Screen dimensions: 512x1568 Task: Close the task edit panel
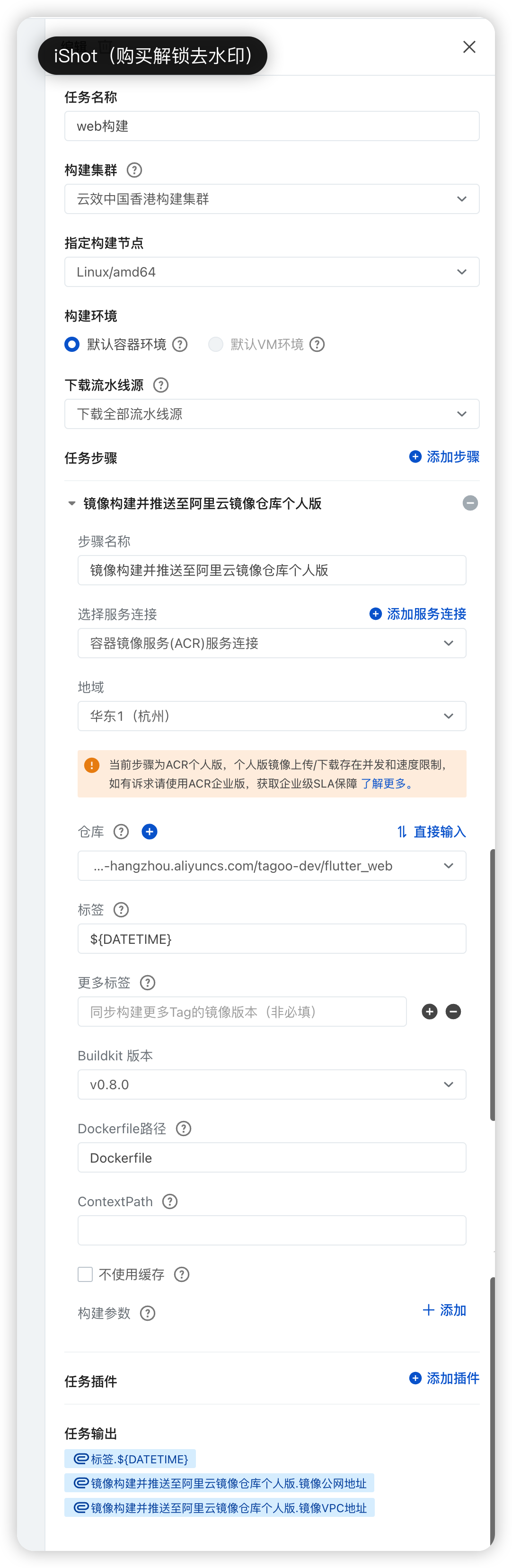click(469, 47)
